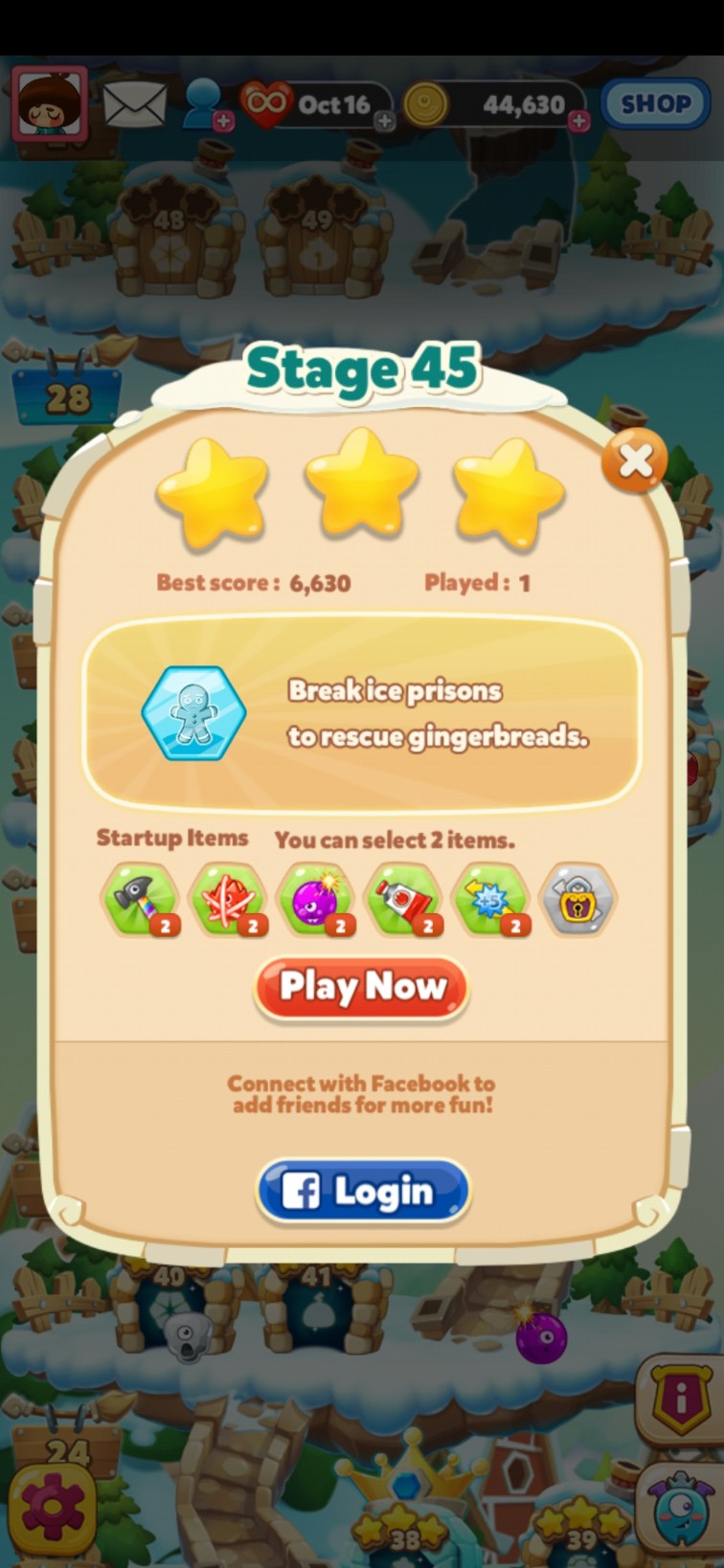Select the hammer startup item

(141, 899)
